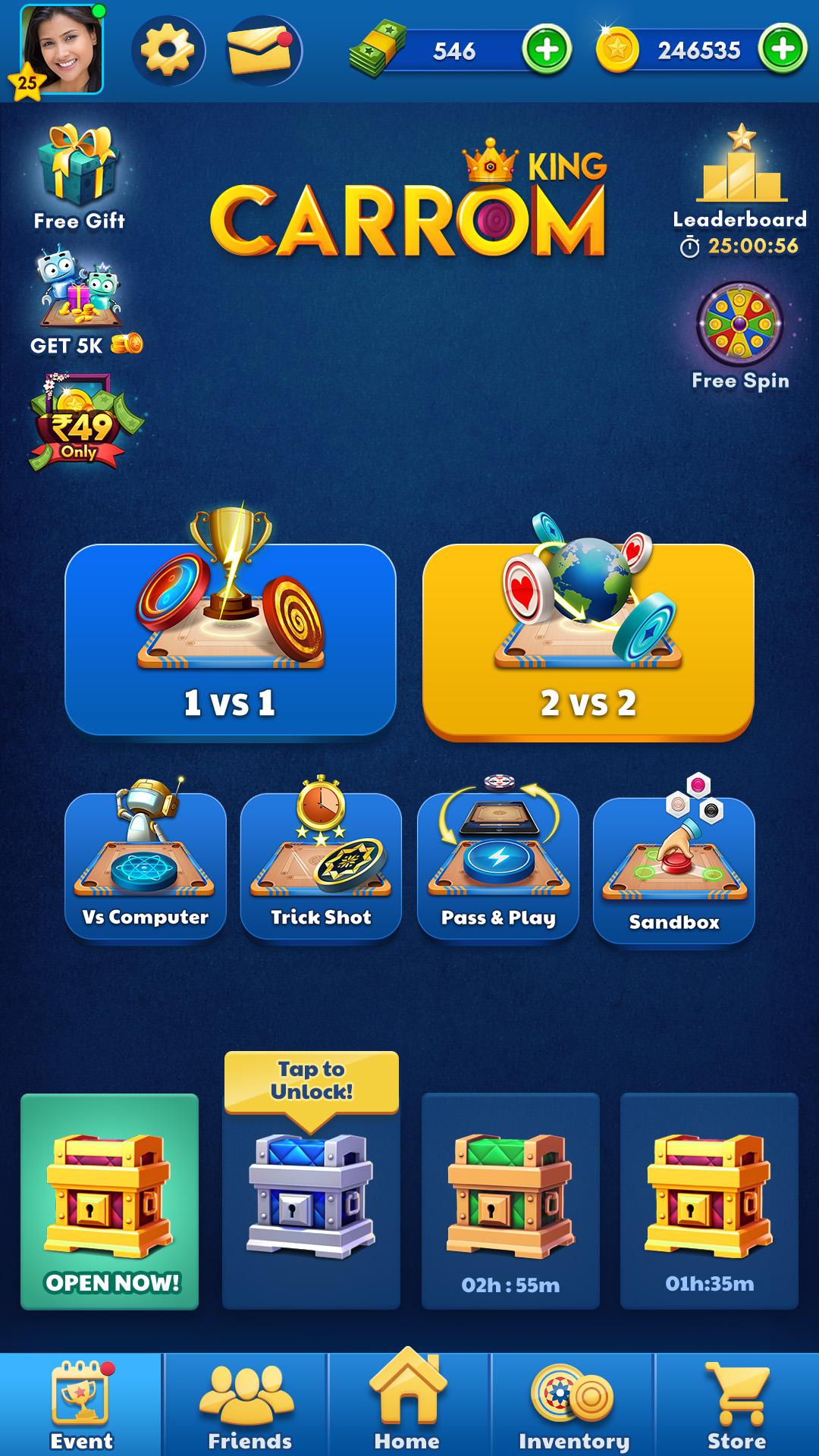
Task: Open the player profile picture
Action: (x=61, y=50)
